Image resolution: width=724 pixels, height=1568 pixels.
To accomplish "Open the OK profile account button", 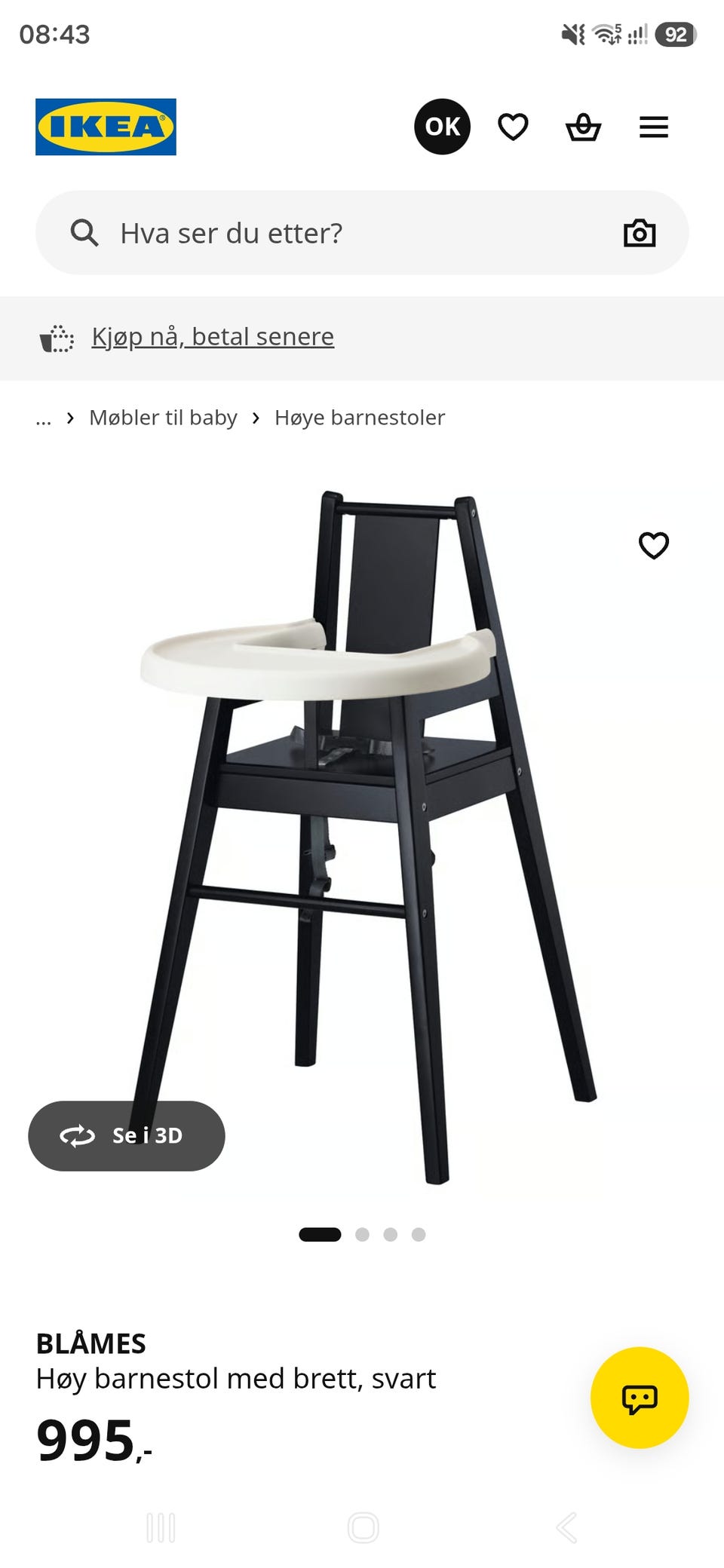I will (x=442, y=127).
